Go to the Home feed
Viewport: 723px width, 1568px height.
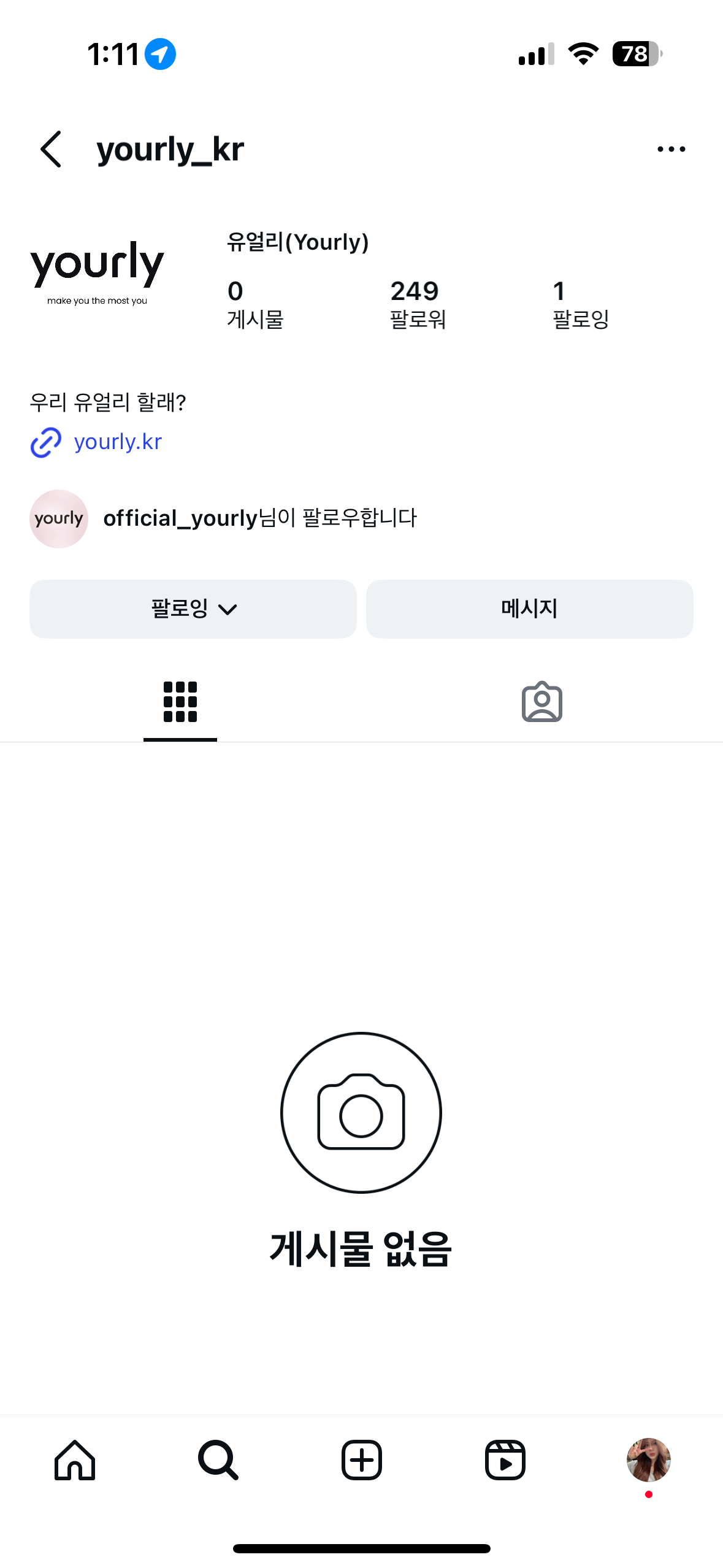(x=75, y=1460)
